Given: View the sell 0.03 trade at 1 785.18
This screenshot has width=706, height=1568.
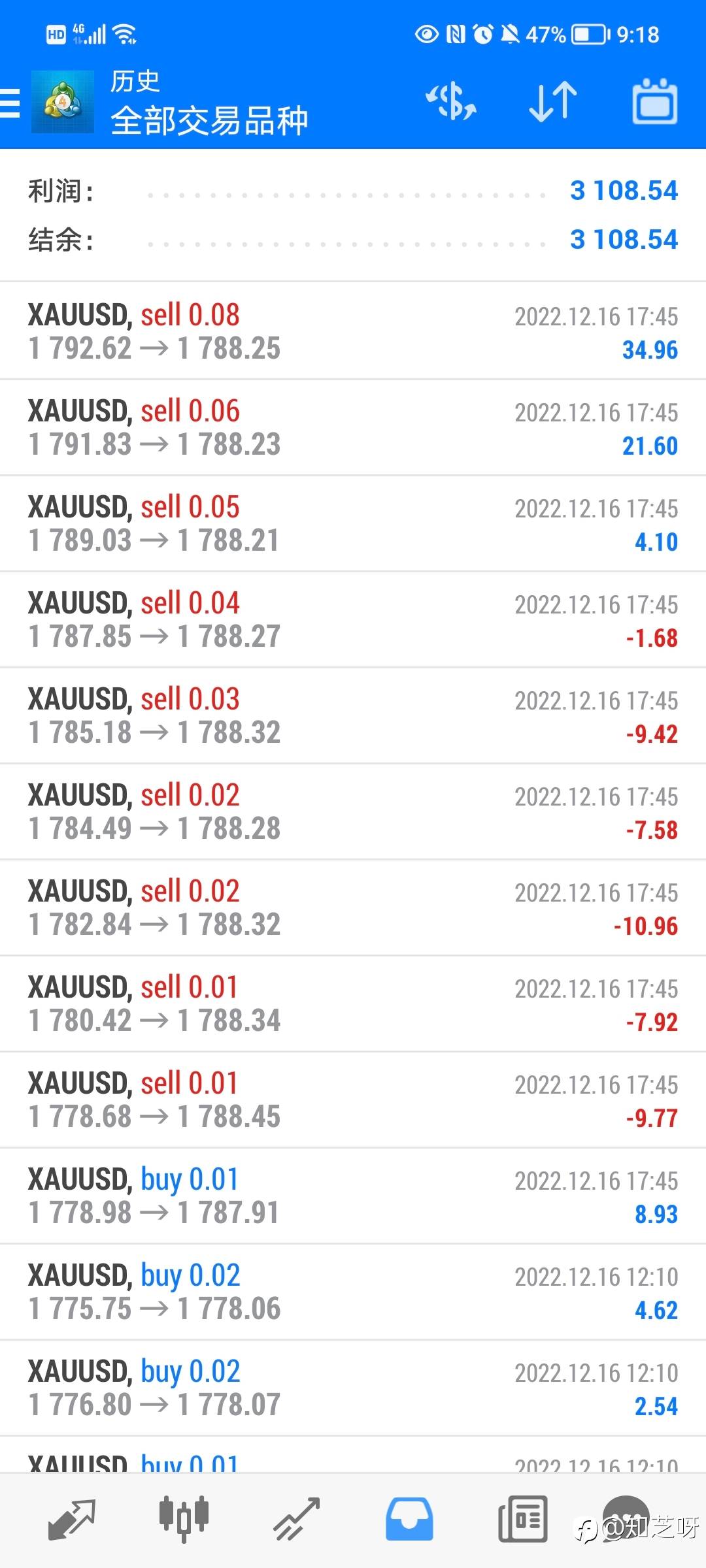Looking at the screenshot, I should pos(353,715).
